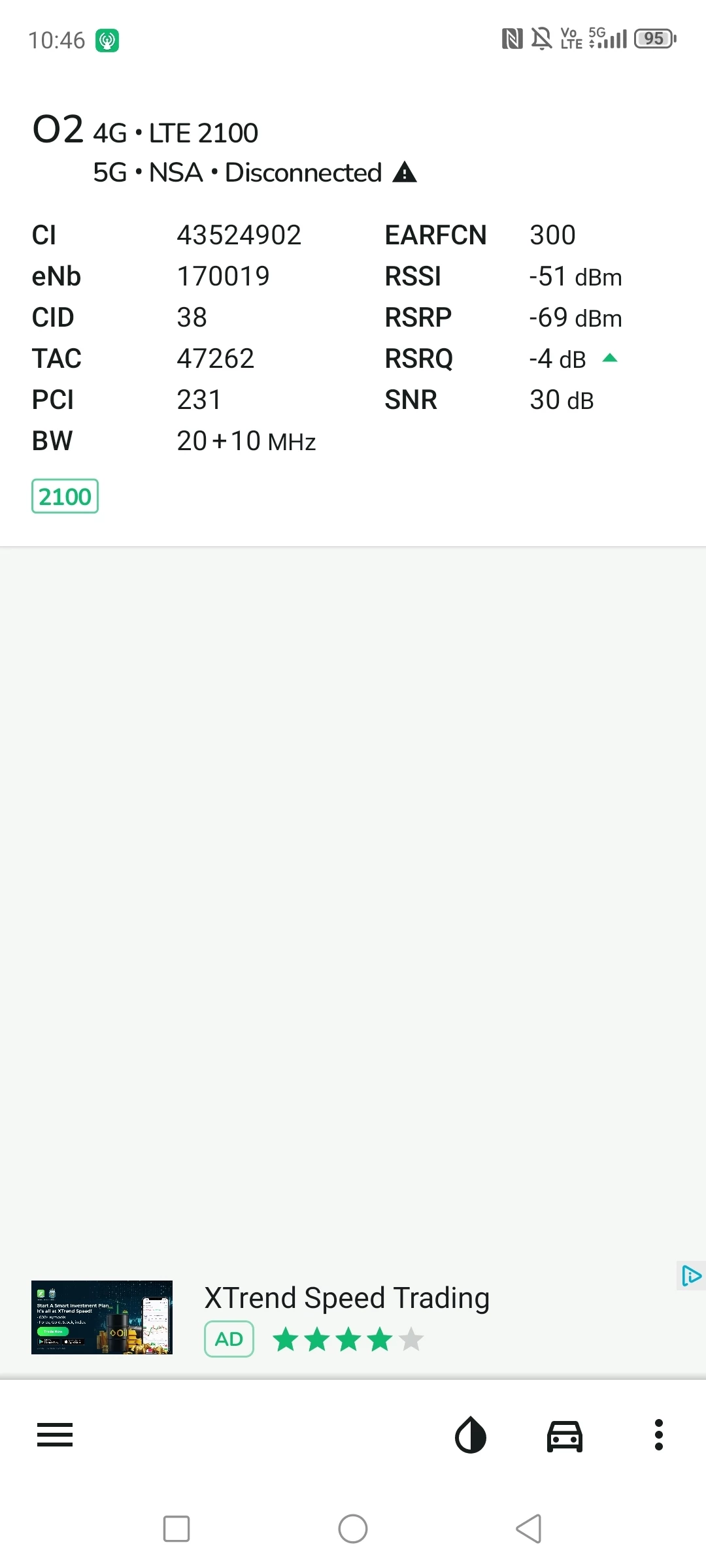The width and height of the screenshot is (706, 1568).
Task: Open the AdChoices info icon
Action: [691, 1275]
